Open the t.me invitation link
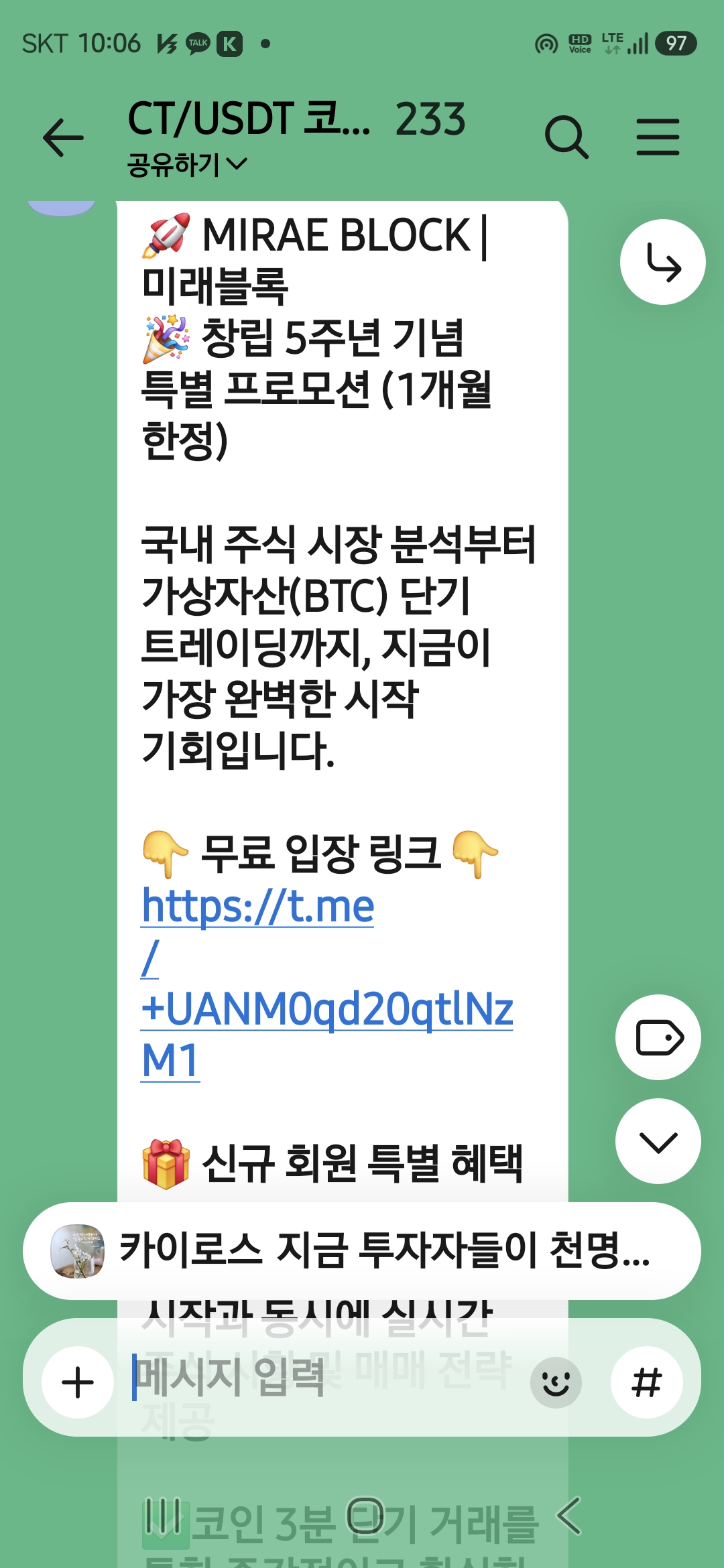 pyautogui.click(x=326, y=982)
